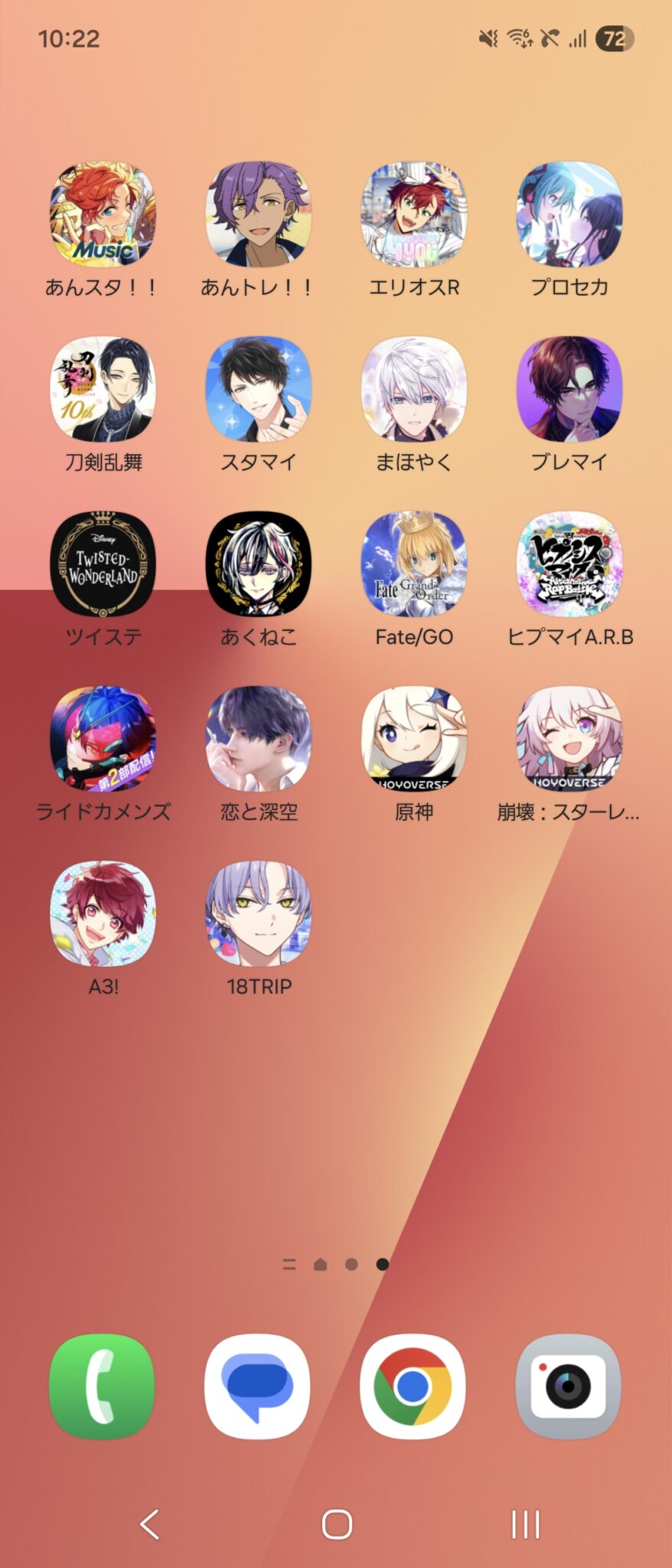
Task: Launch the ブレマイ app
Action: tap(569, 389)
